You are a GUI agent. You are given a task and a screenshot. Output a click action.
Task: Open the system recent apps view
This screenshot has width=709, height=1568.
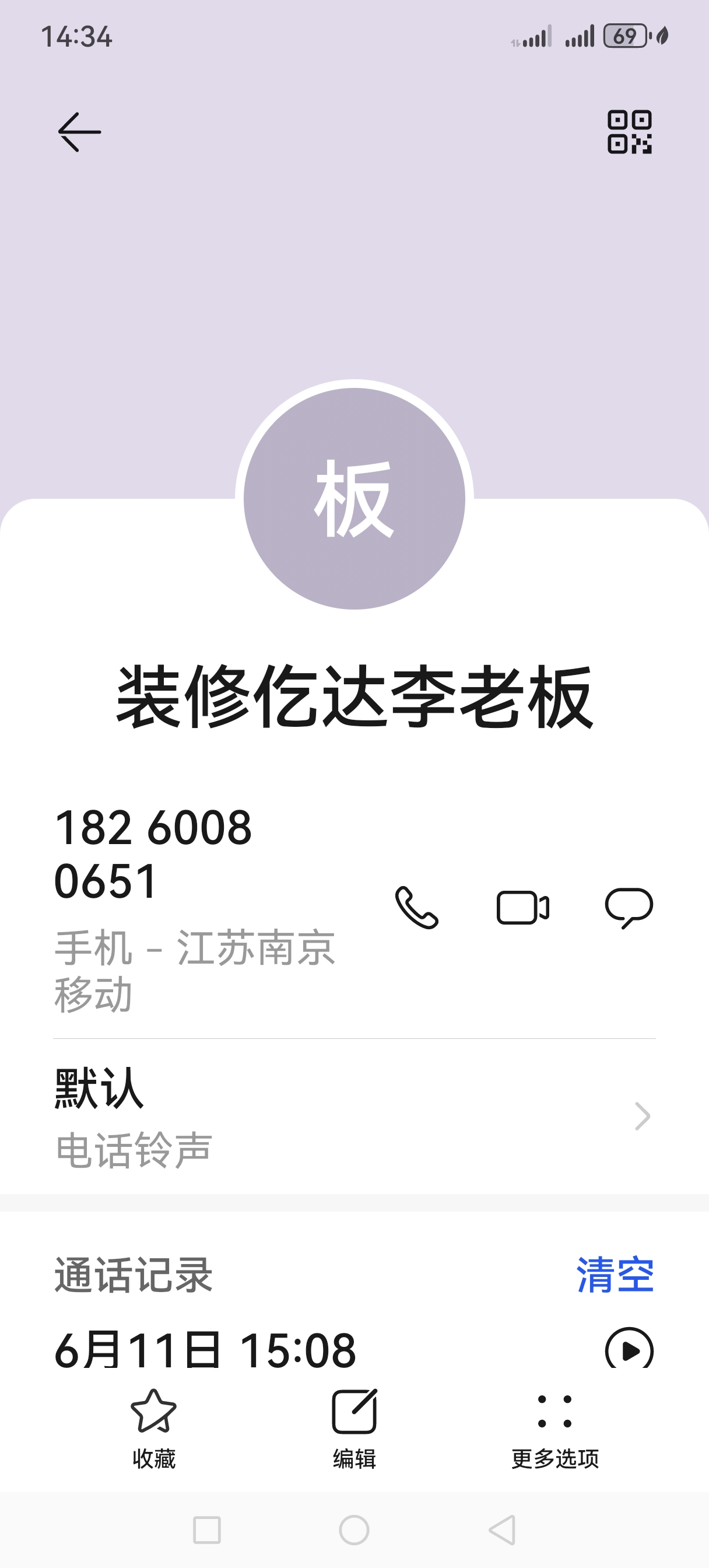tap(207, 1529)
